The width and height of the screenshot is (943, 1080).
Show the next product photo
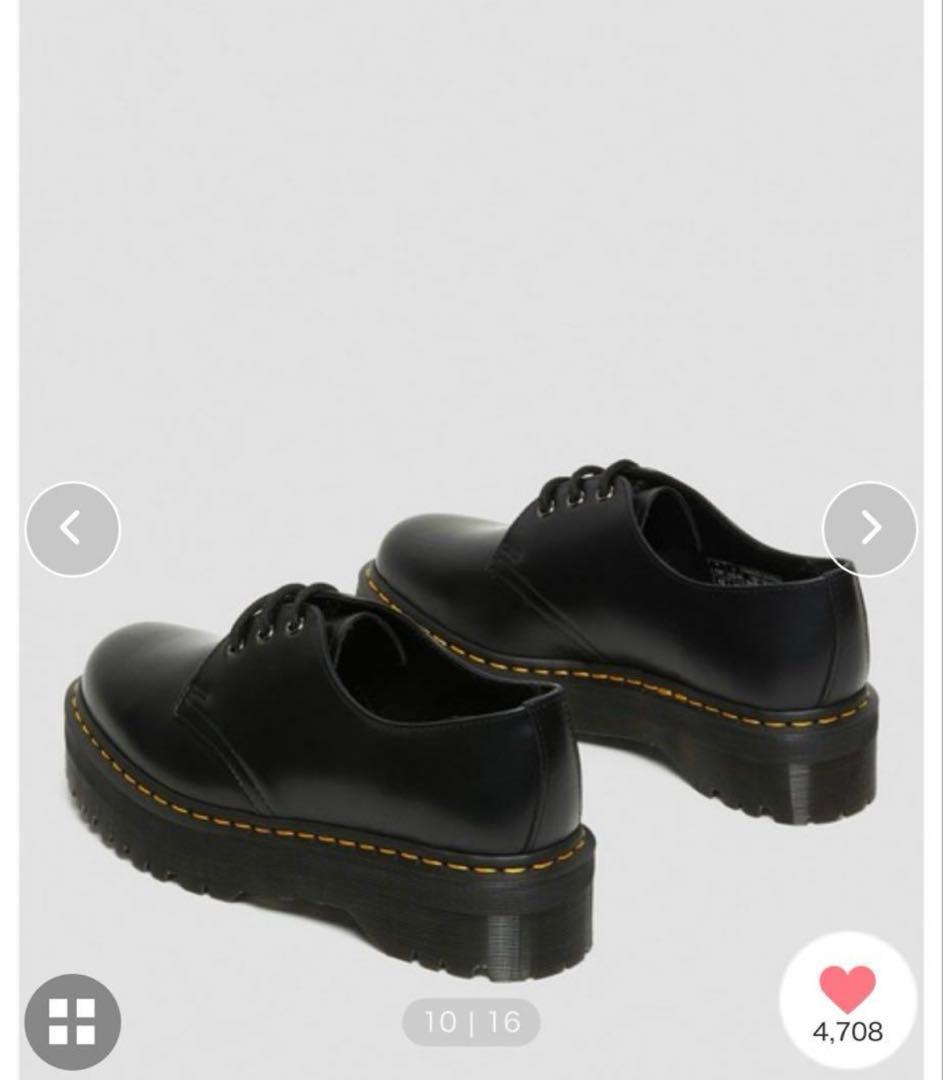[869, 528]
